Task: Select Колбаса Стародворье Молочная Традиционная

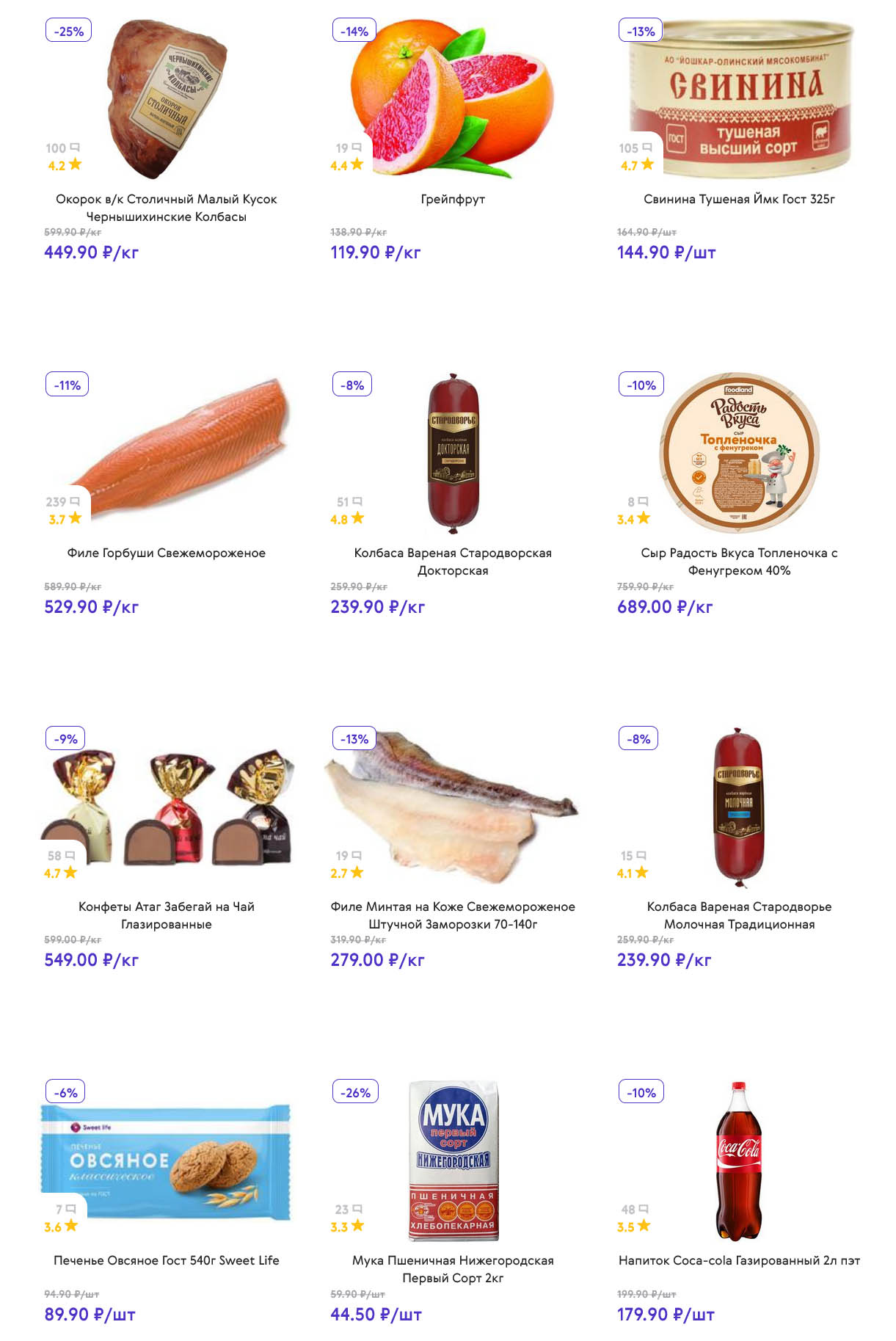Action: click(739, 915)
